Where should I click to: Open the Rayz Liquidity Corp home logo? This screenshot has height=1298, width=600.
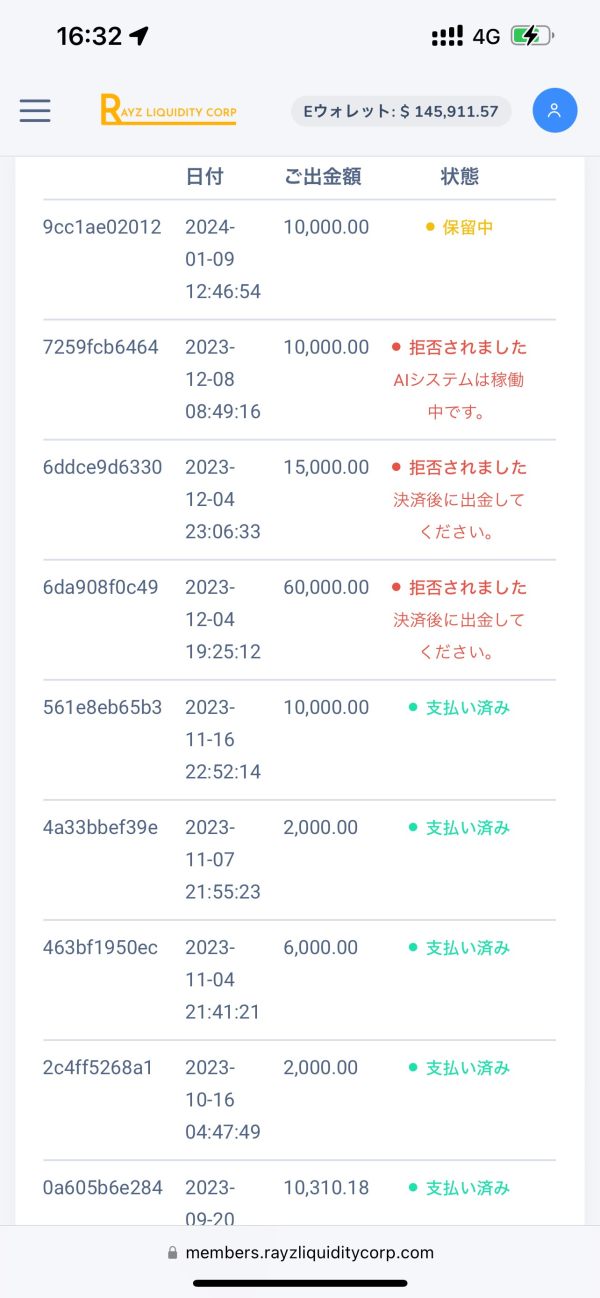[168, 110]
